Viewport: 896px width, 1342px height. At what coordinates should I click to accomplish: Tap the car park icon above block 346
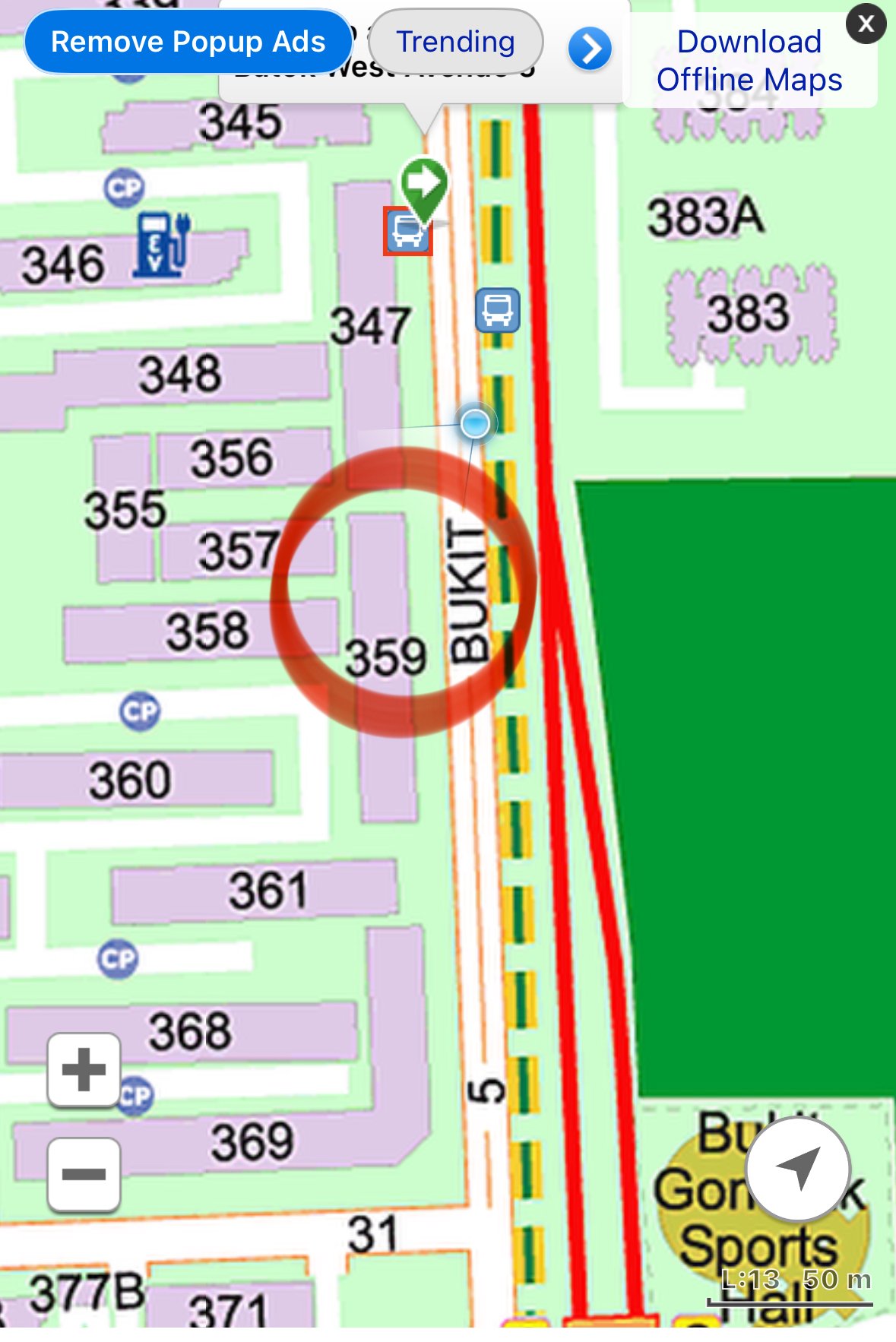[124, 188]
